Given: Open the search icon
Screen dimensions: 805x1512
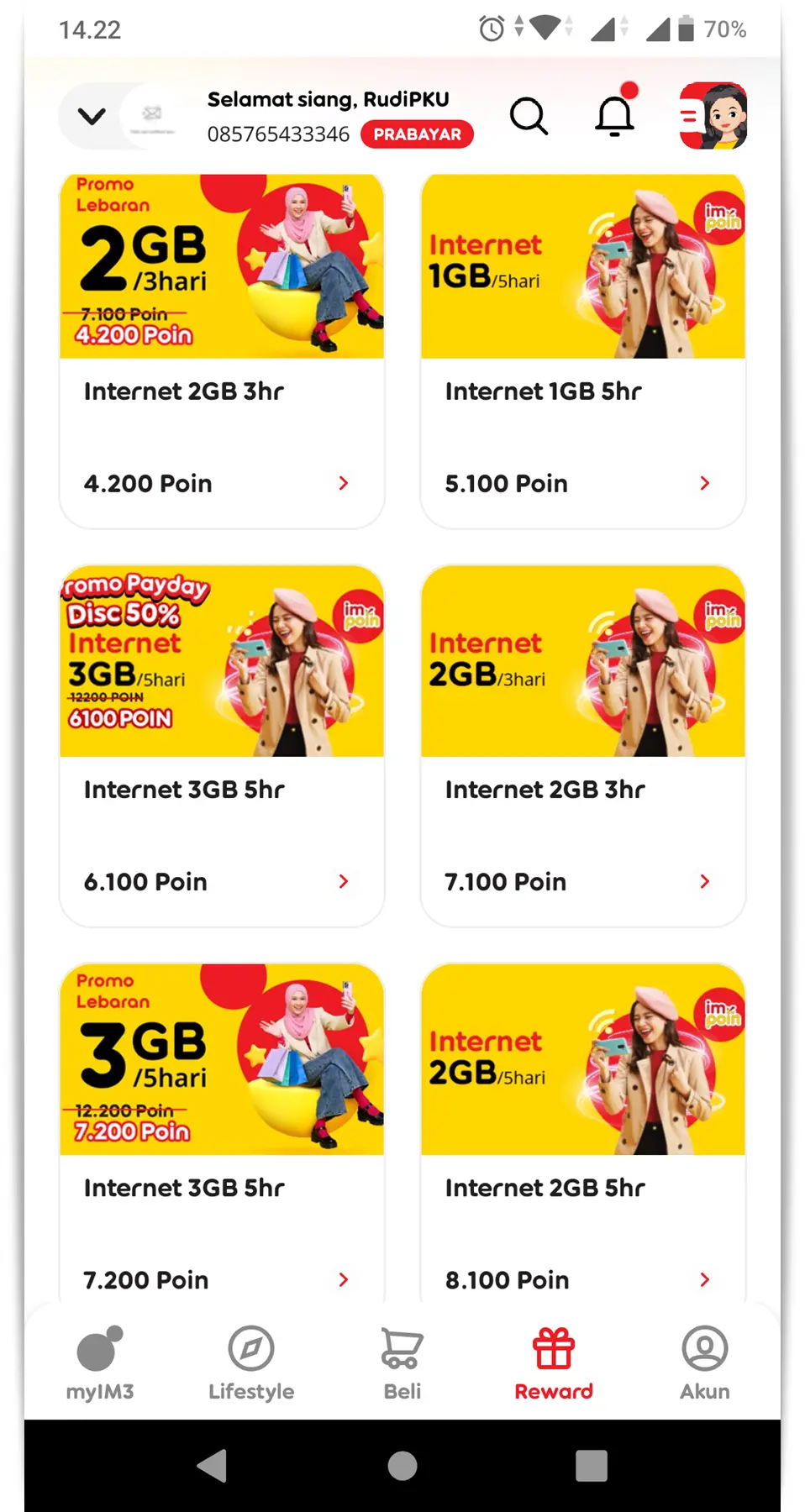Looking at the screenshot, I should pos(529,117).
